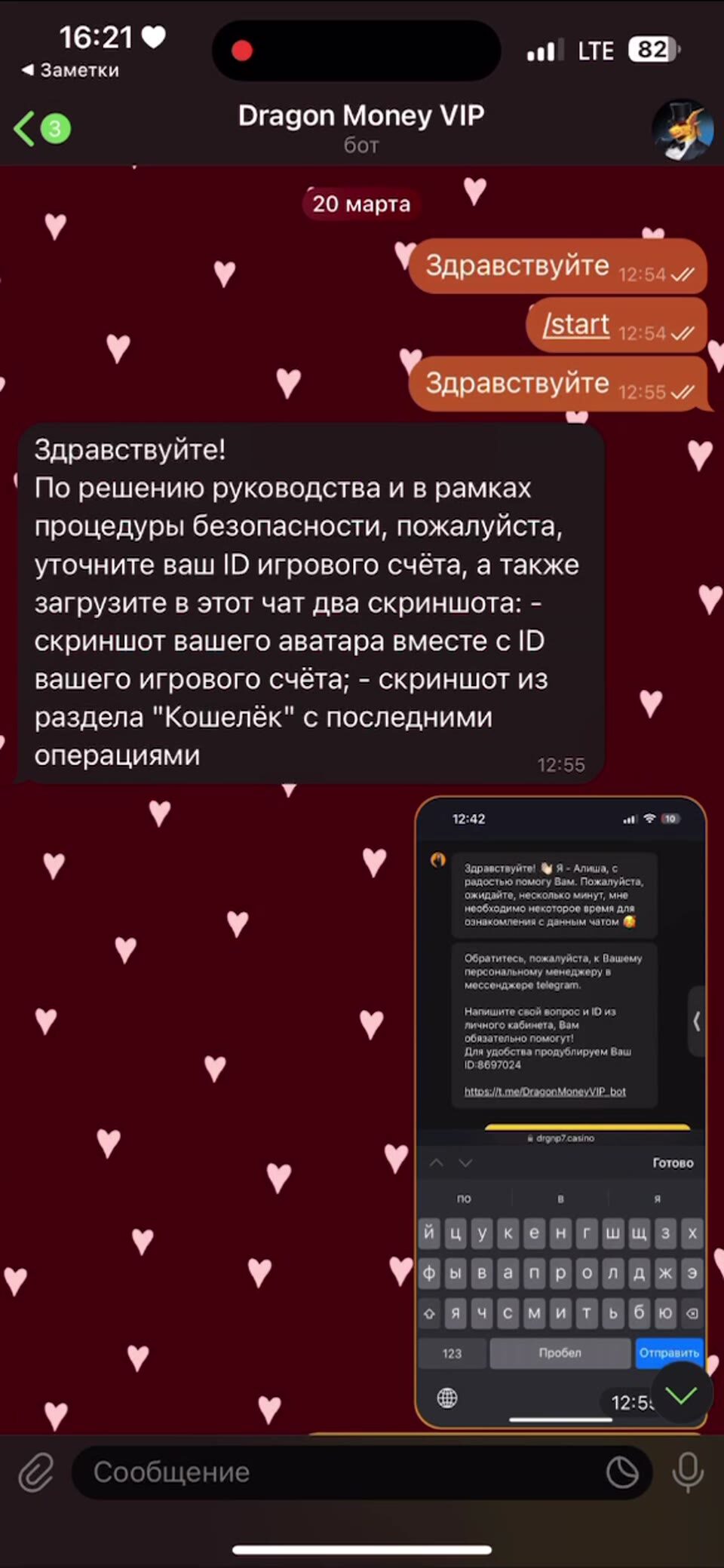This screenshot has width=724, height=1568.
Task: Open the Dragon Money VIP chat header
Action: (360, 127)
